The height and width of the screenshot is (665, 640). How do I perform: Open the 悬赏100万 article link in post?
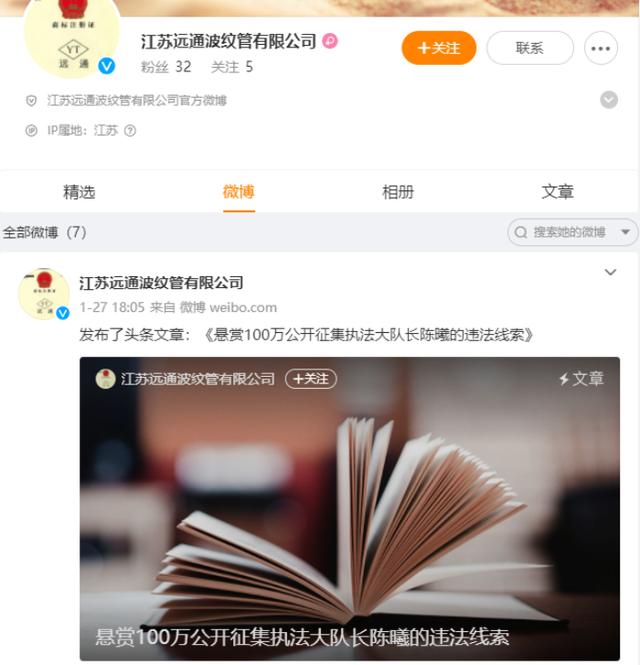(368, 335)
